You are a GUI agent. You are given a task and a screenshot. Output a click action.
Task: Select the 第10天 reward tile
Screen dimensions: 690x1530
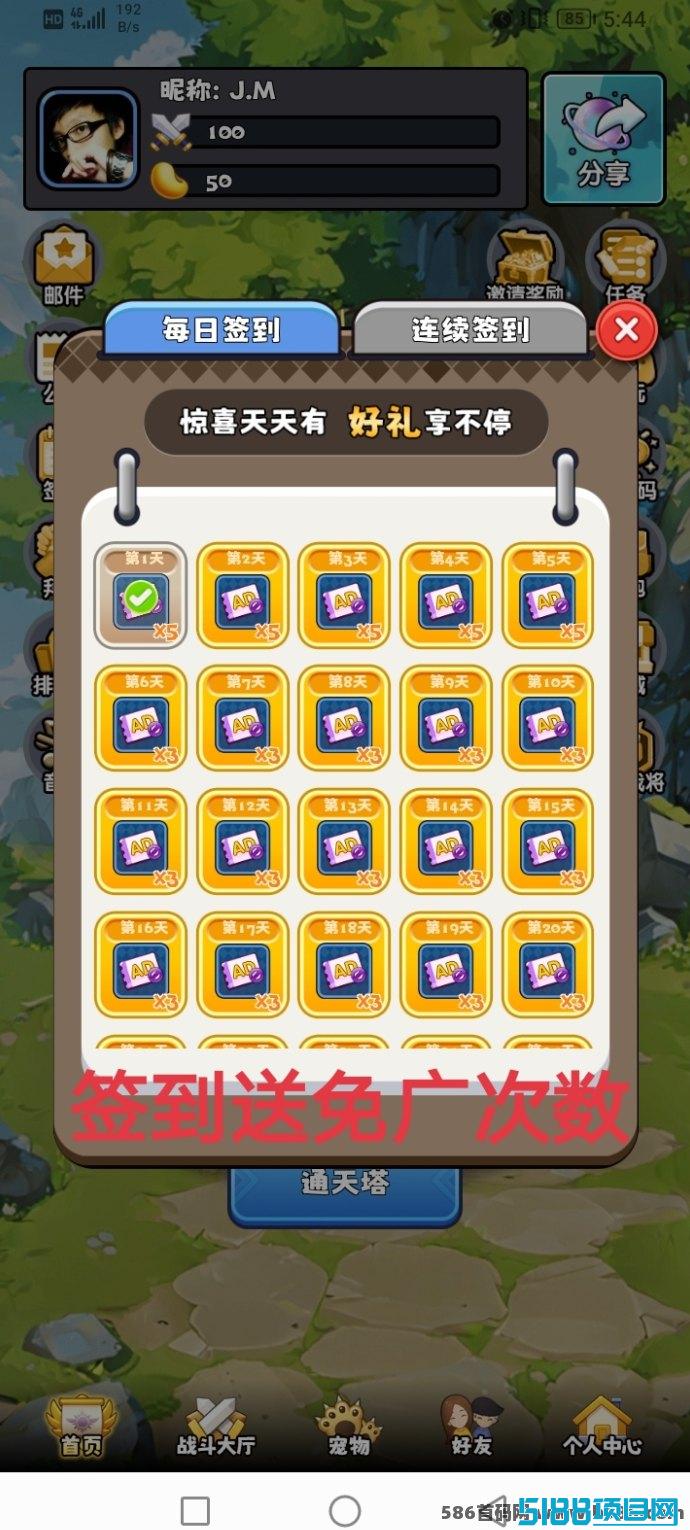tap(548, 718)
